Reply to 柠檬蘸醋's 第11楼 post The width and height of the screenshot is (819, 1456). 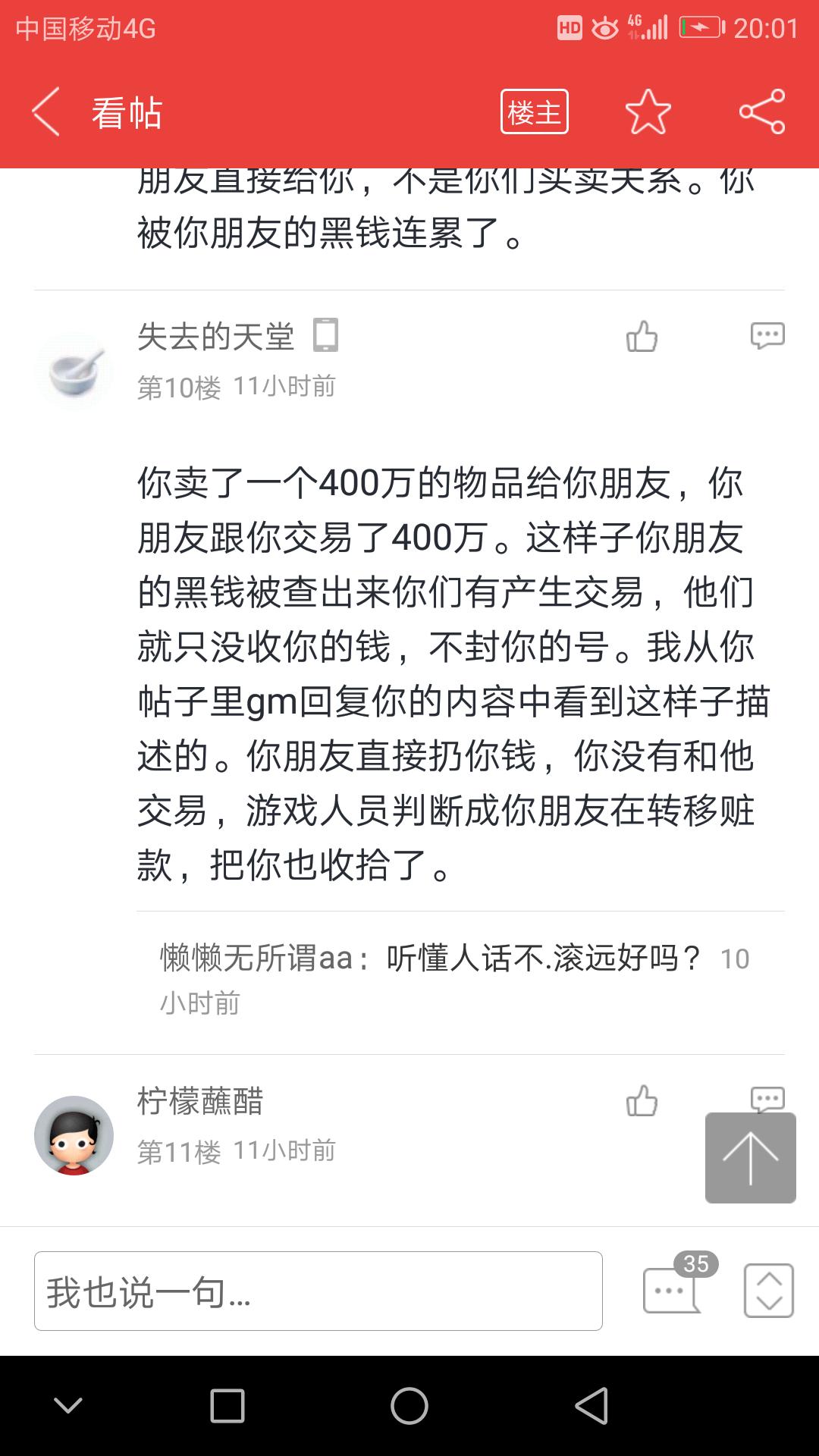pyautogui.click(x=767, y=1097)
